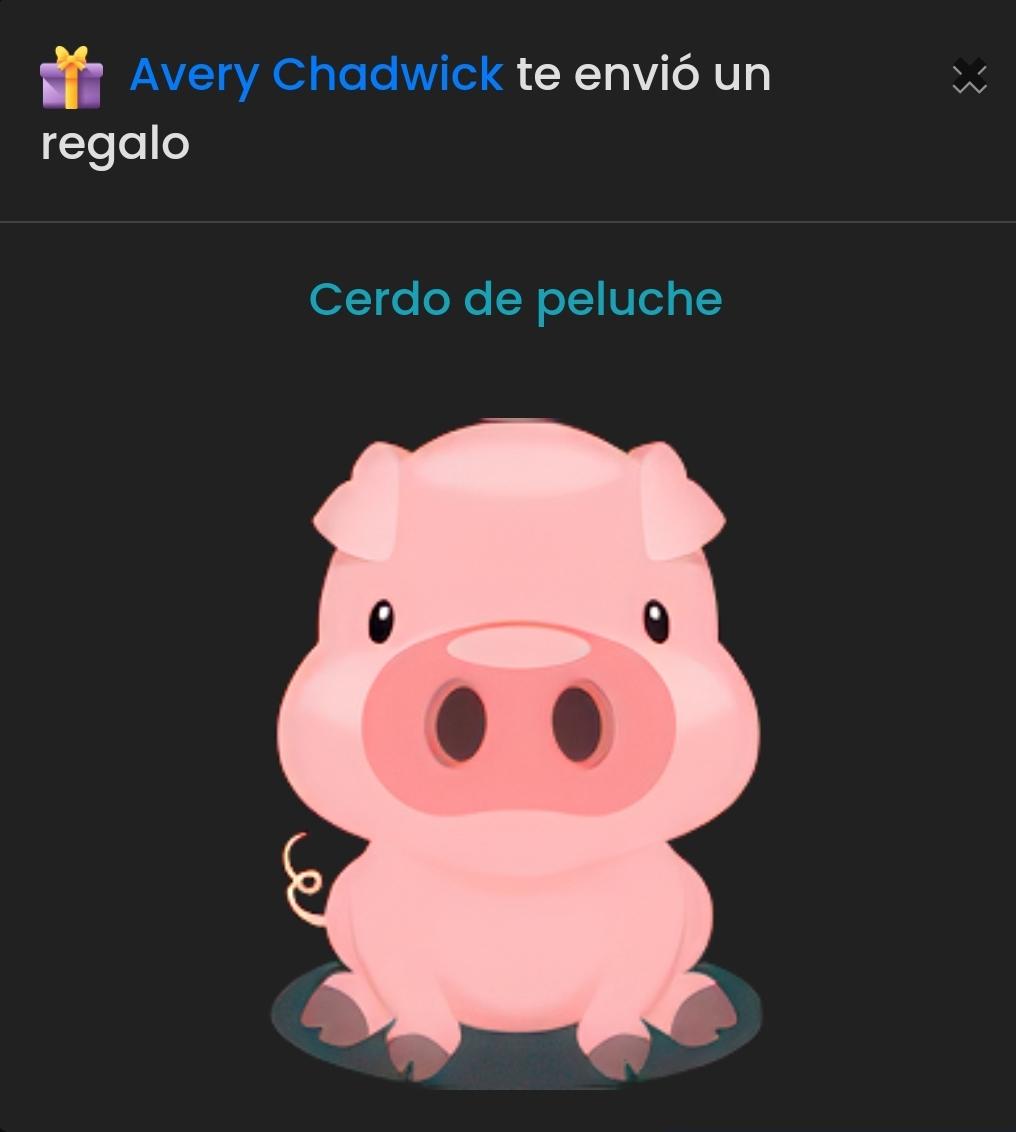Dismiss the gift dialog with the X

(969, 76)
